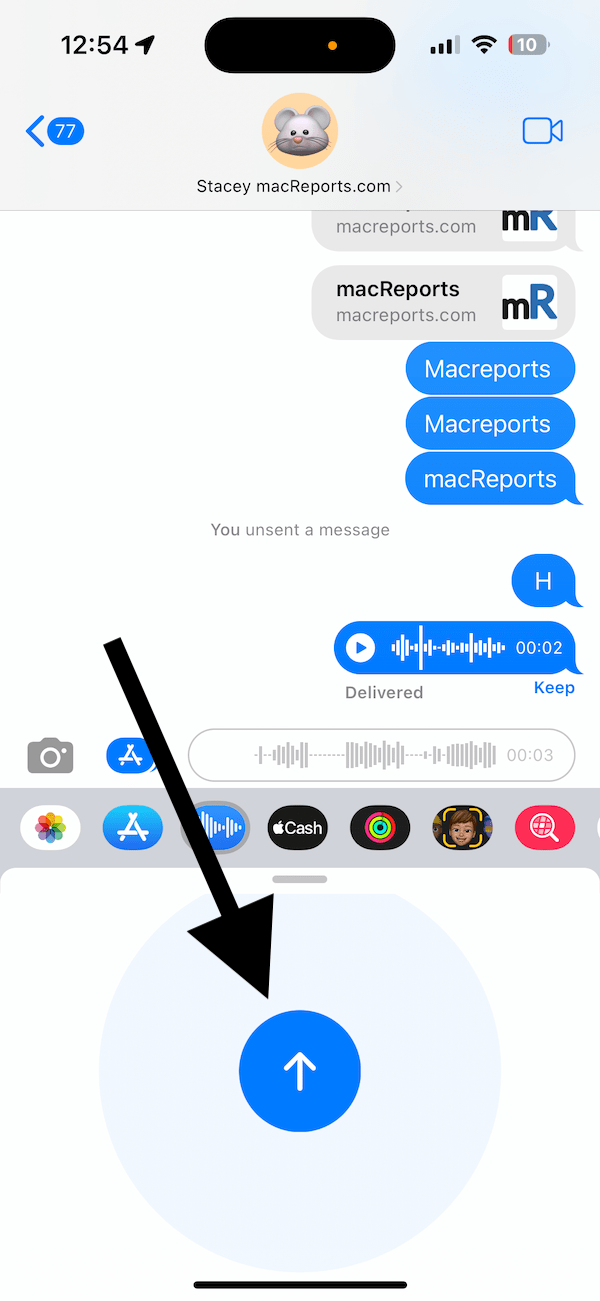
Task: Open the images search app in drawer
Action: [545, 827]
